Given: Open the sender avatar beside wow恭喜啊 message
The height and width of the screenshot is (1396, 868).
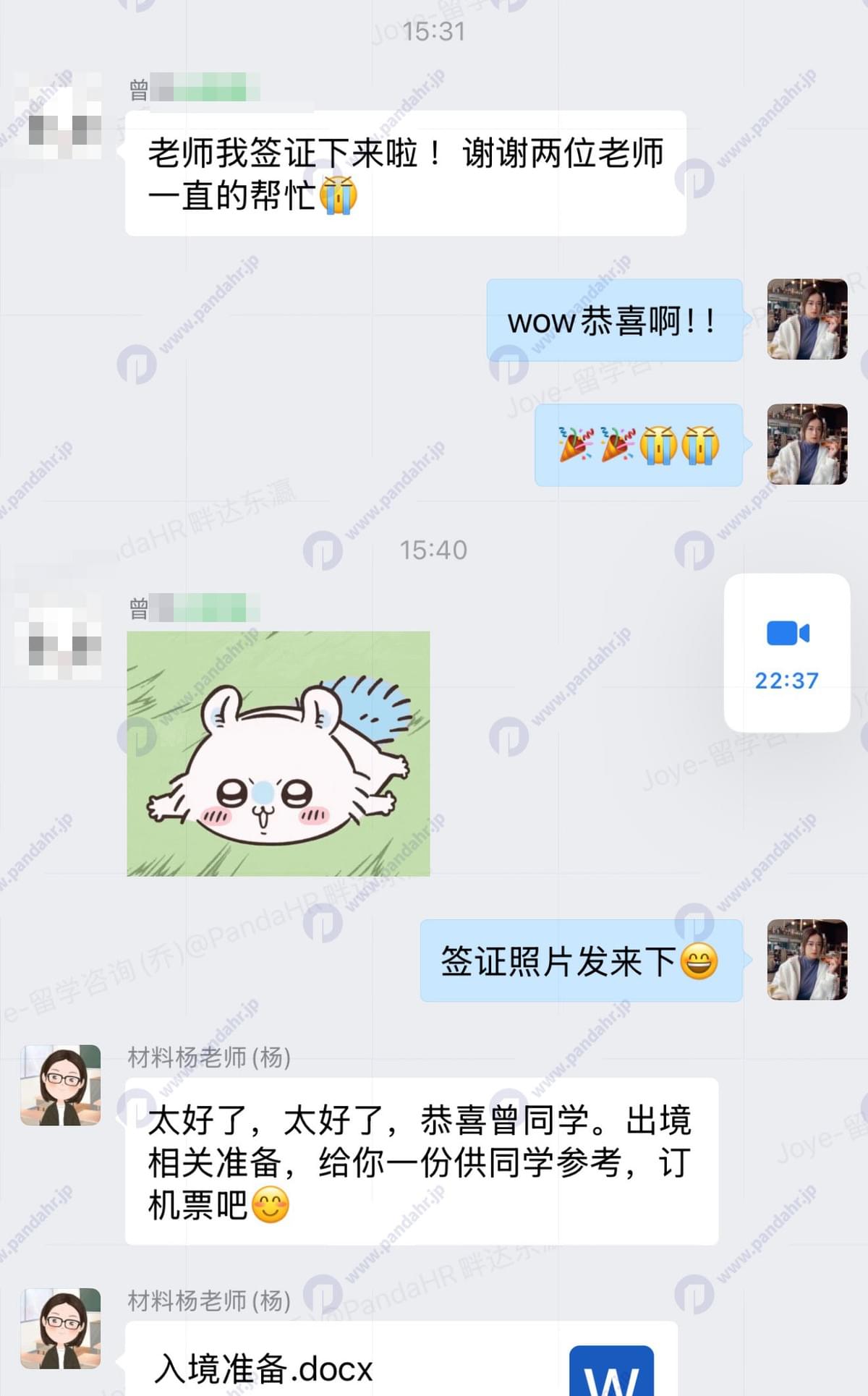Looking at the screenshot, I should (807, 319).
